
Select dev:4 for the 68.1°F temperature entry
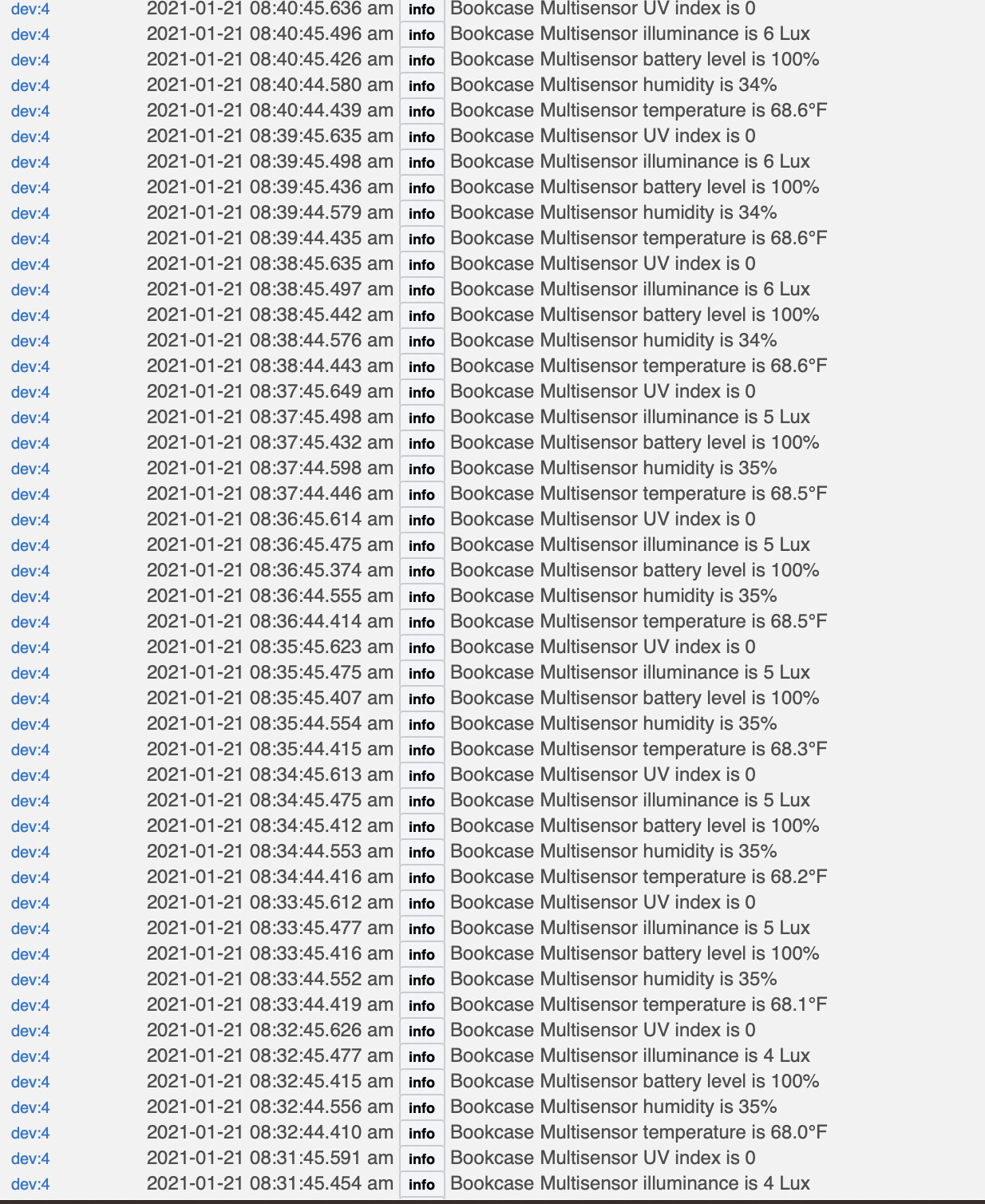point(30,1005)
